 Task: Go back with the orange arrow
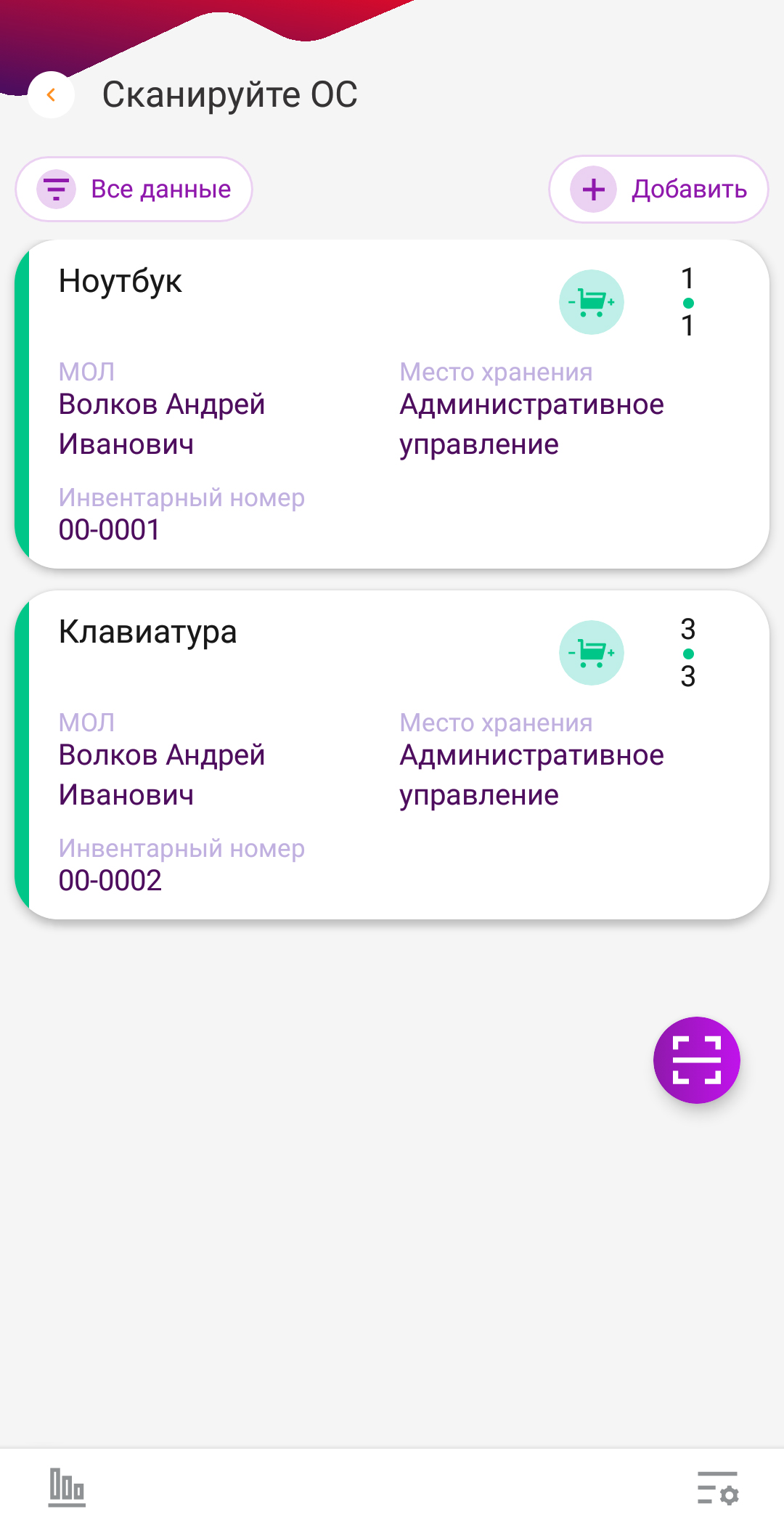pyautogui.click(x=51, y=94)
